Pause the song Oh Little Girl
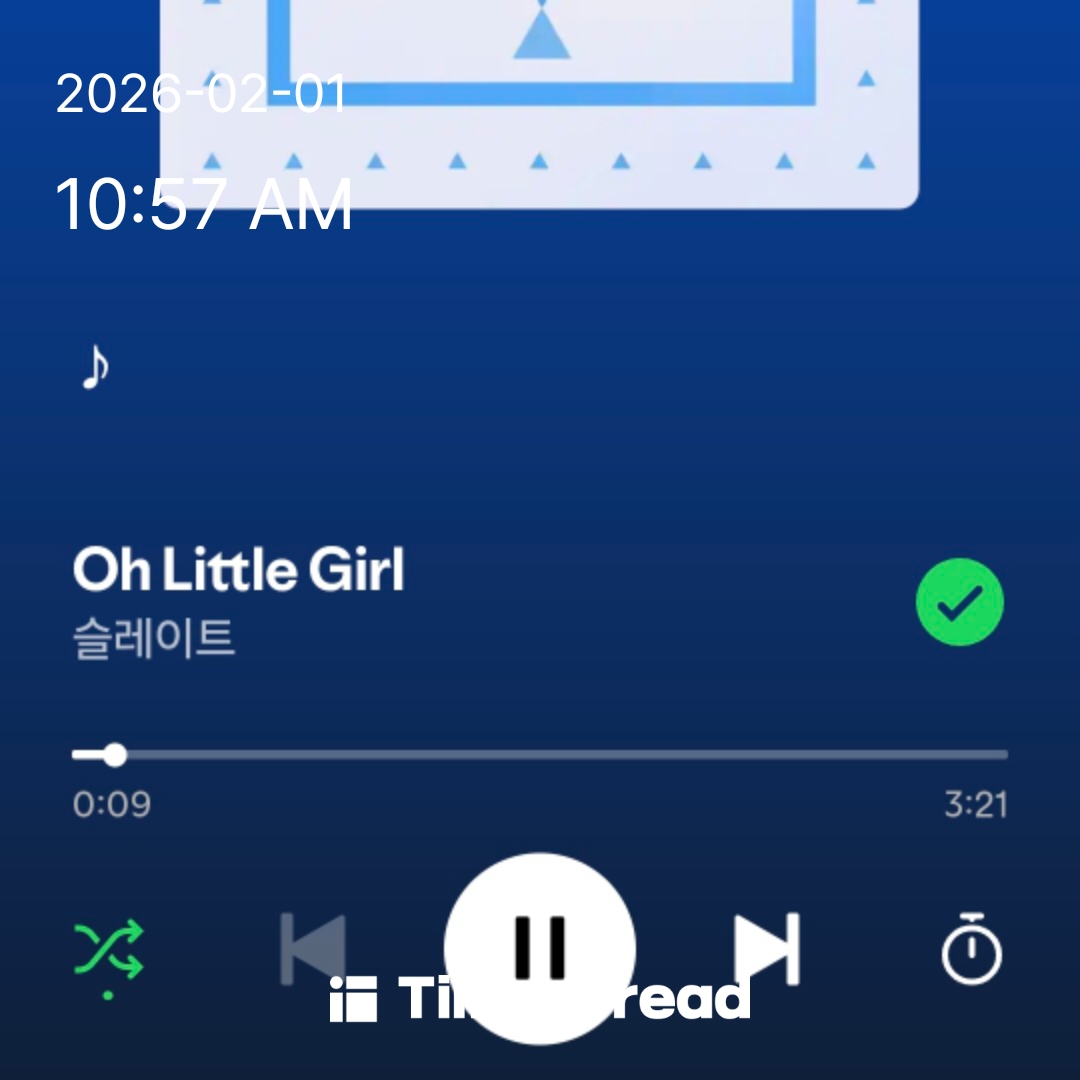Screen dimensions: 1080x1080 [x=540, y=946]
